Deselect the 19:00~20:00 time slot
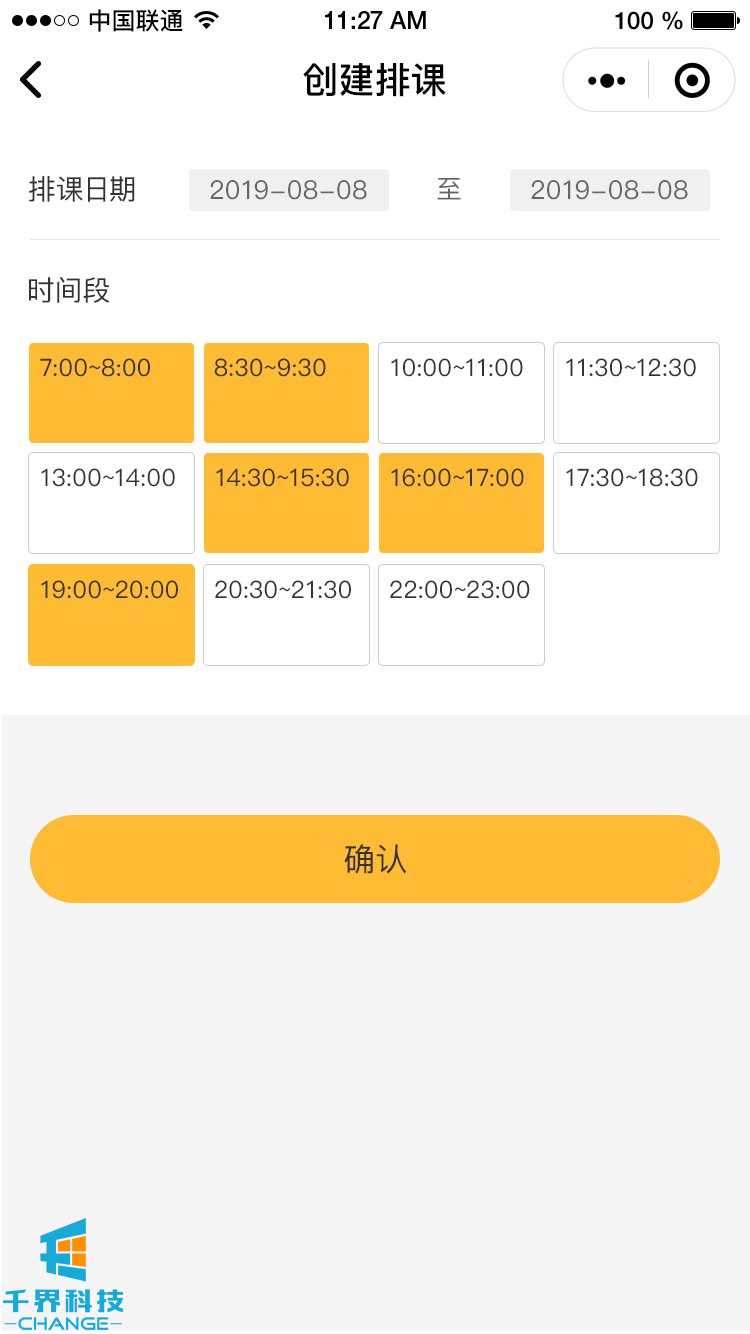The height and width of the screenshot is (1334, 750). coord(111,615)
